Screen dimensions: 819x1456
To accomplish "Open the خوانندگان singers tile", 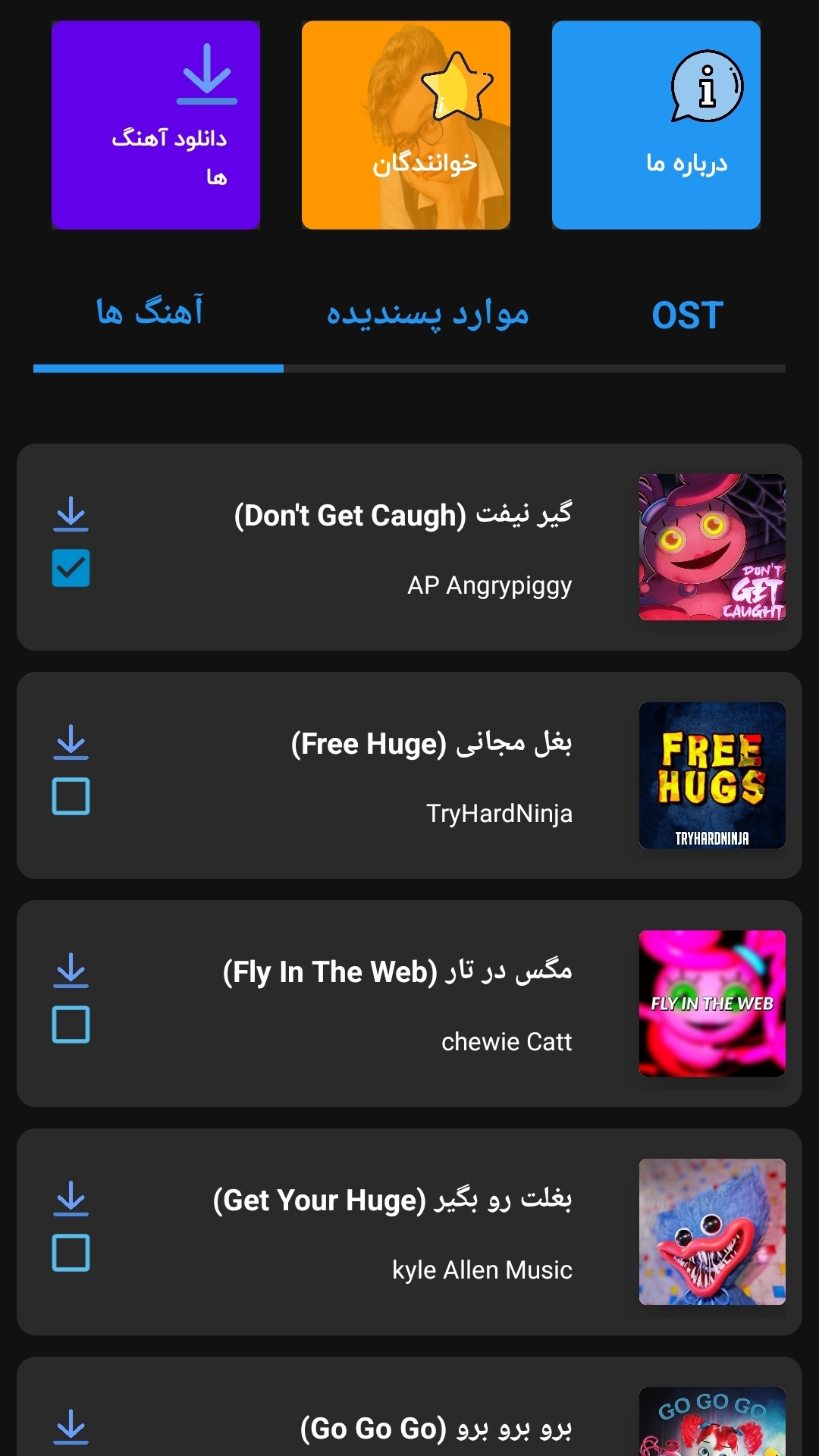I will [x=406, y=125].
